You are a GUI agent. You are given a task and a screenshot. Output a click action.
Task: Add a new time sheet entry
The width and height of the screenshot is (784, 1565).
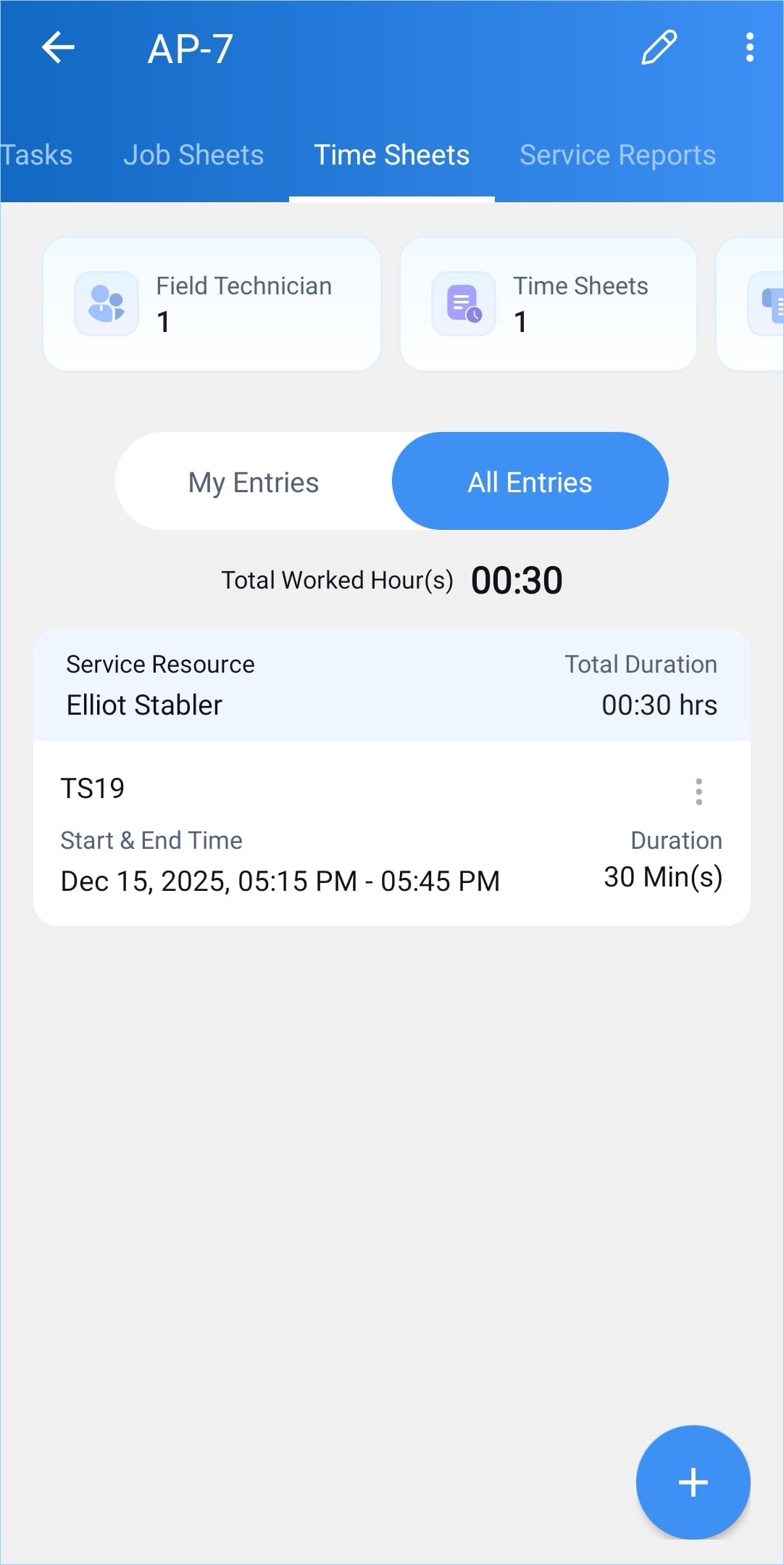693,1482
